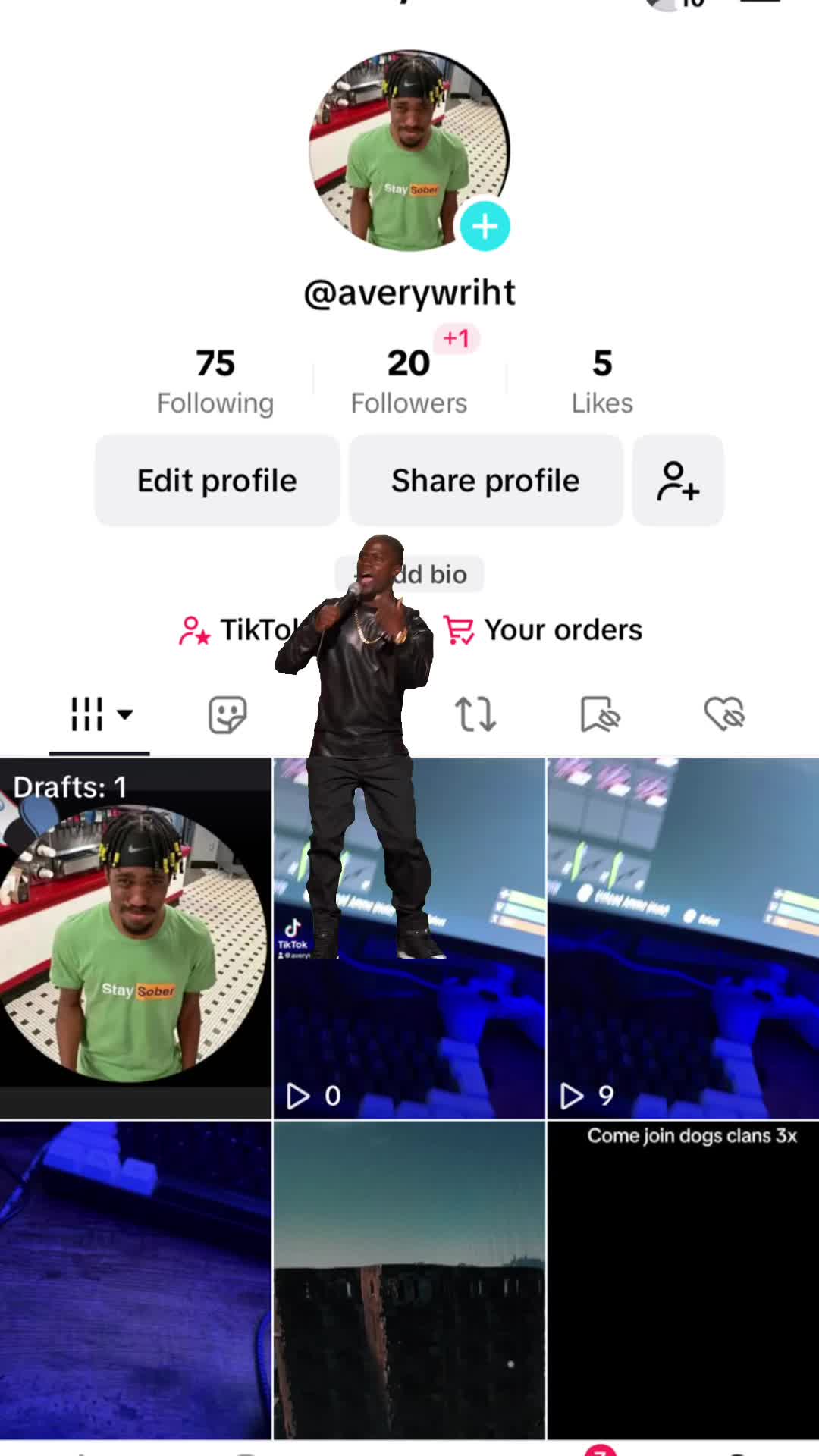Viewport: 819px width, 1456px height.
Task: Tap the Share profile button
Action: click(x=485, y=481)
